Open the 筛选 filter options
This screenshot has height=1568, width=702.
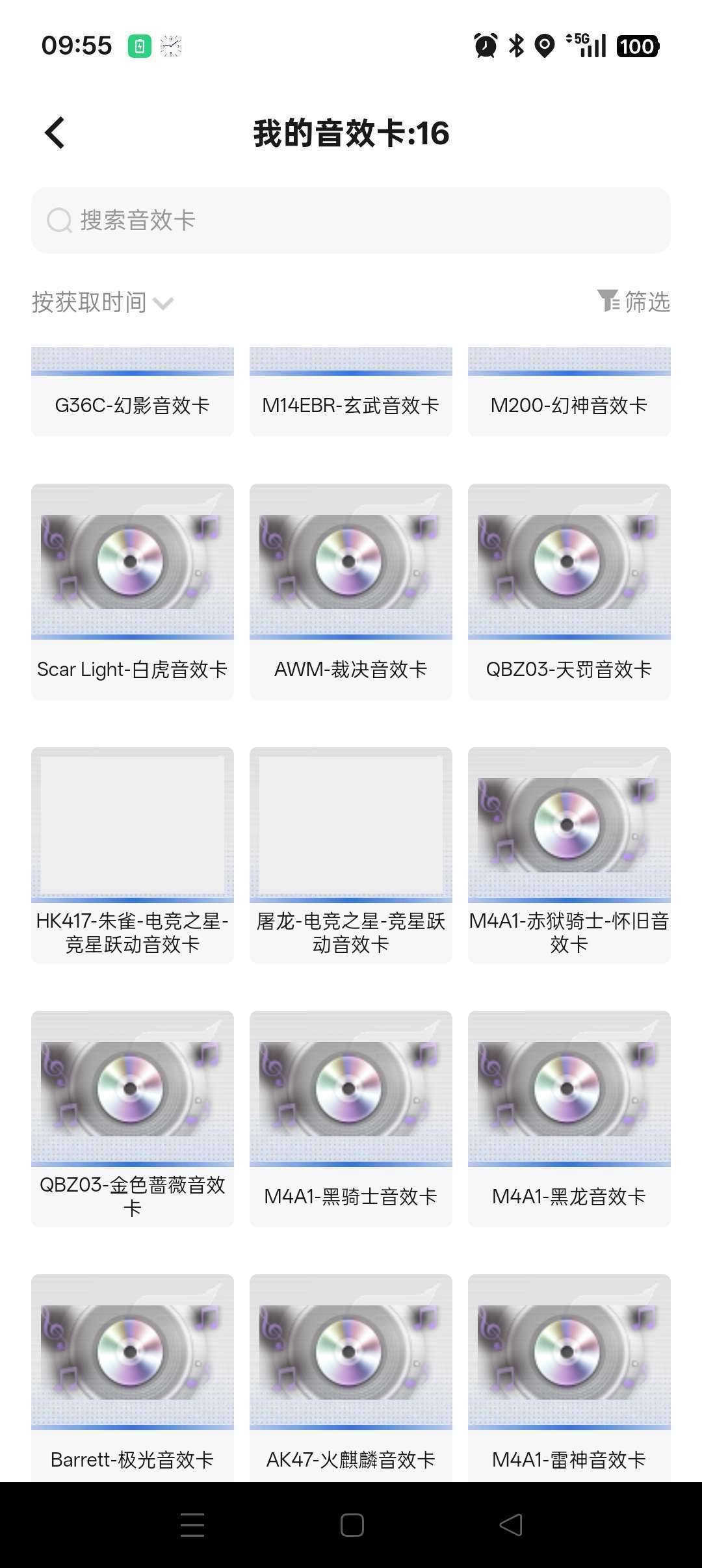tap(634, 302)
